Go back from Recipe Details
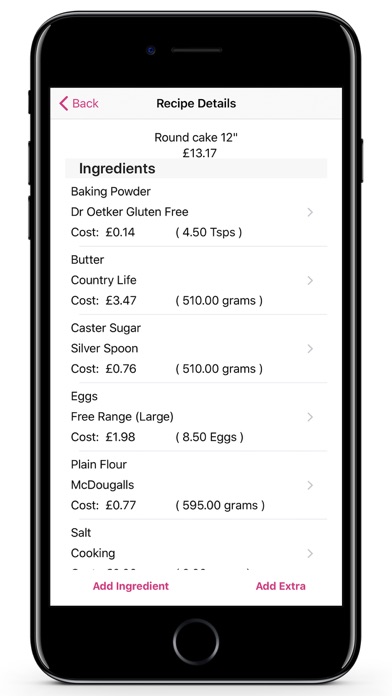392x696 pixels. click(x=79, y=103)
